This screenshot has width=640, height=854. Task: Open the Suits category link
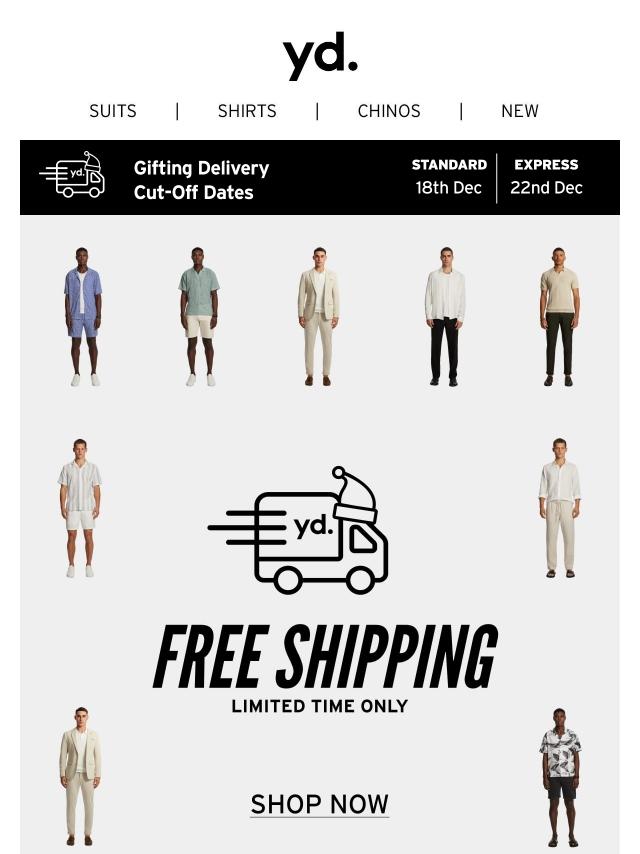(113, 111)
